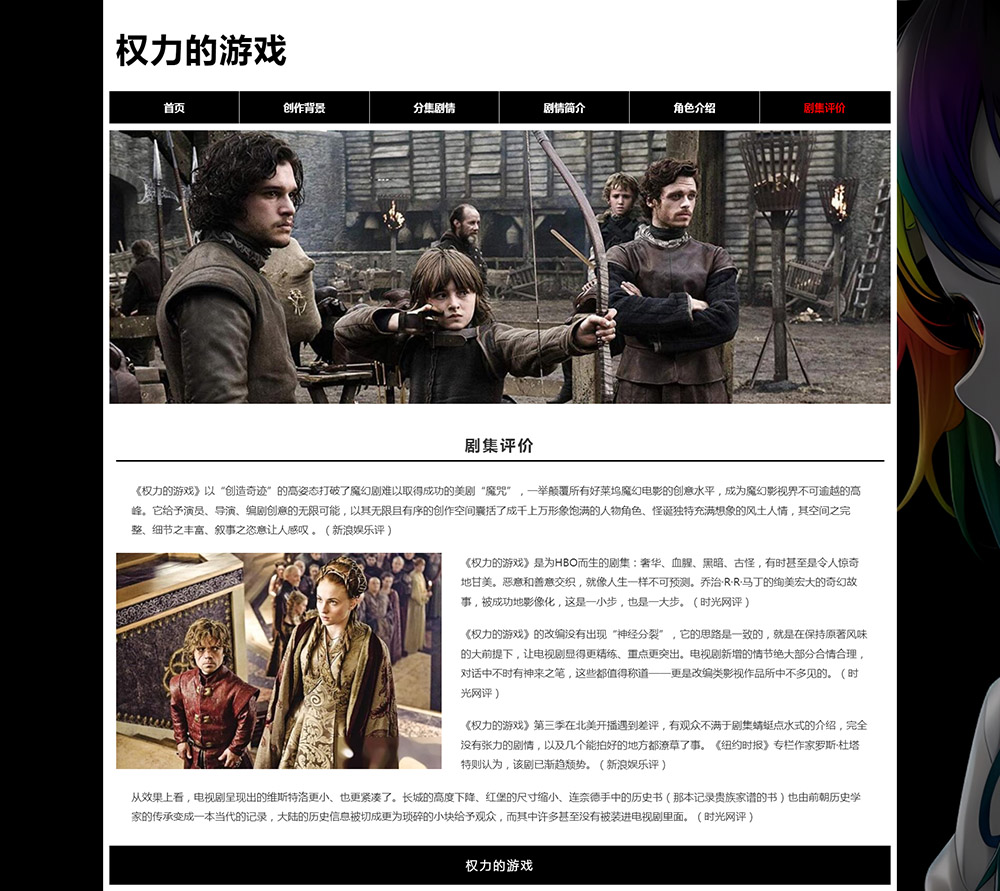This screenshot has height=891, width=1000.
Task: Tap the highlighted 剧集评价 tab
Action: click(x=824, y=108)
